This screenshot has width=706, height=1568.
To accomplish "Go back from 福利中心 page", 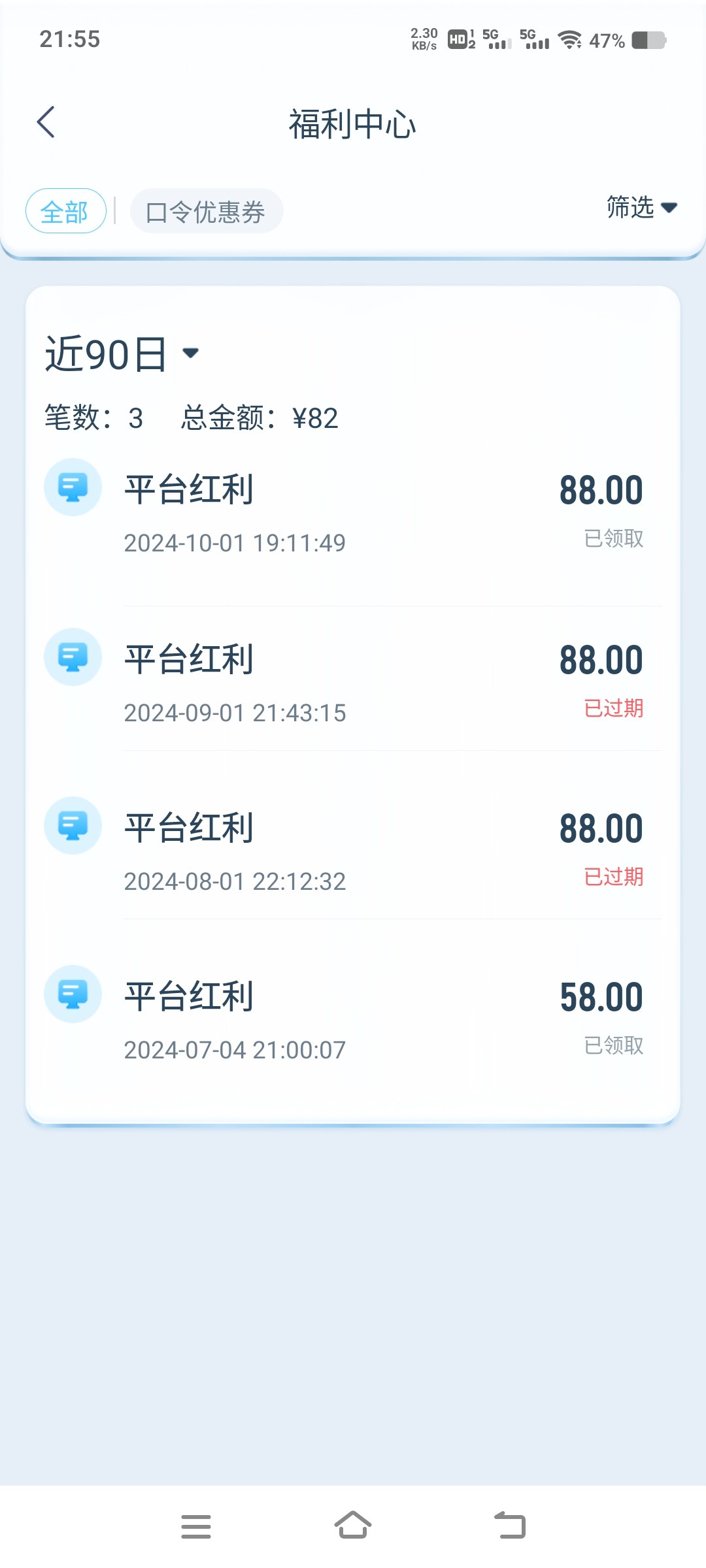I will coord(46,122).
